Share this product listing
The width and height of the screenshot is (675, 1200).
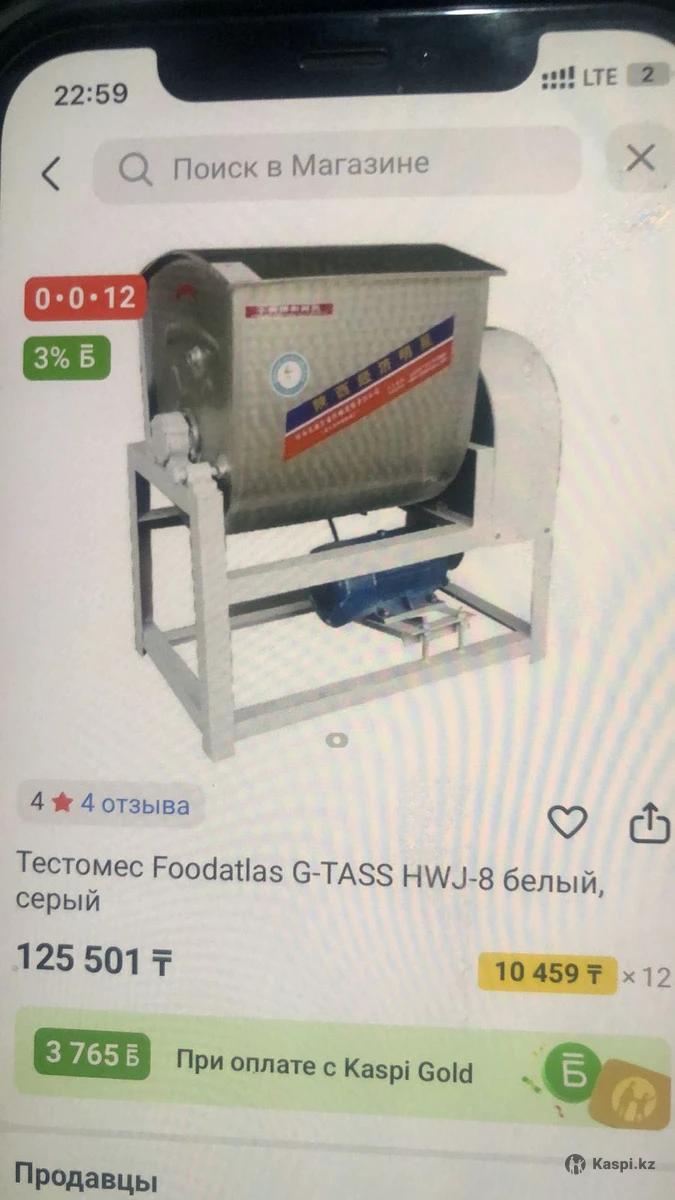(x=648, y=824)
